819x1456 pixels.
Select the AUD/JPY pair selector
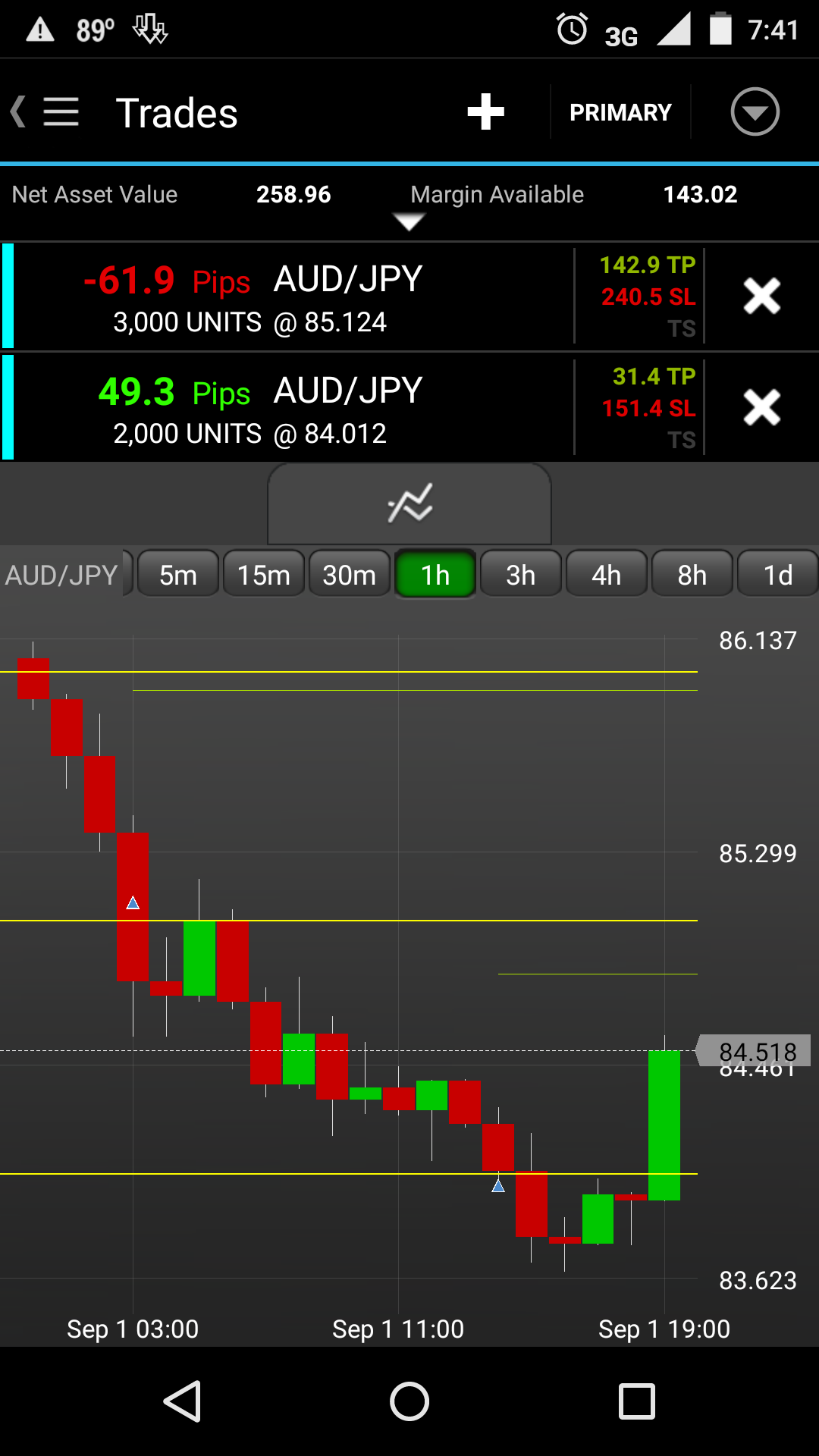pyautogui.click(x=62, y=575)
